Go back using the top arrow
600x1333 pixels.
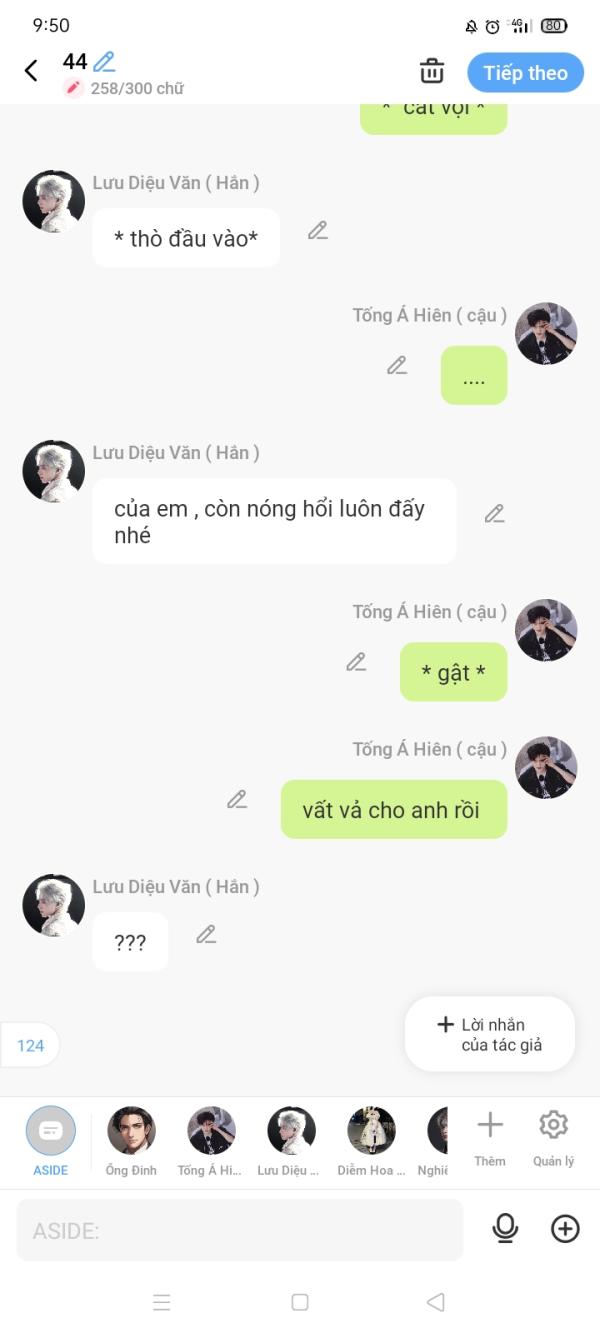tap(31, 70)
